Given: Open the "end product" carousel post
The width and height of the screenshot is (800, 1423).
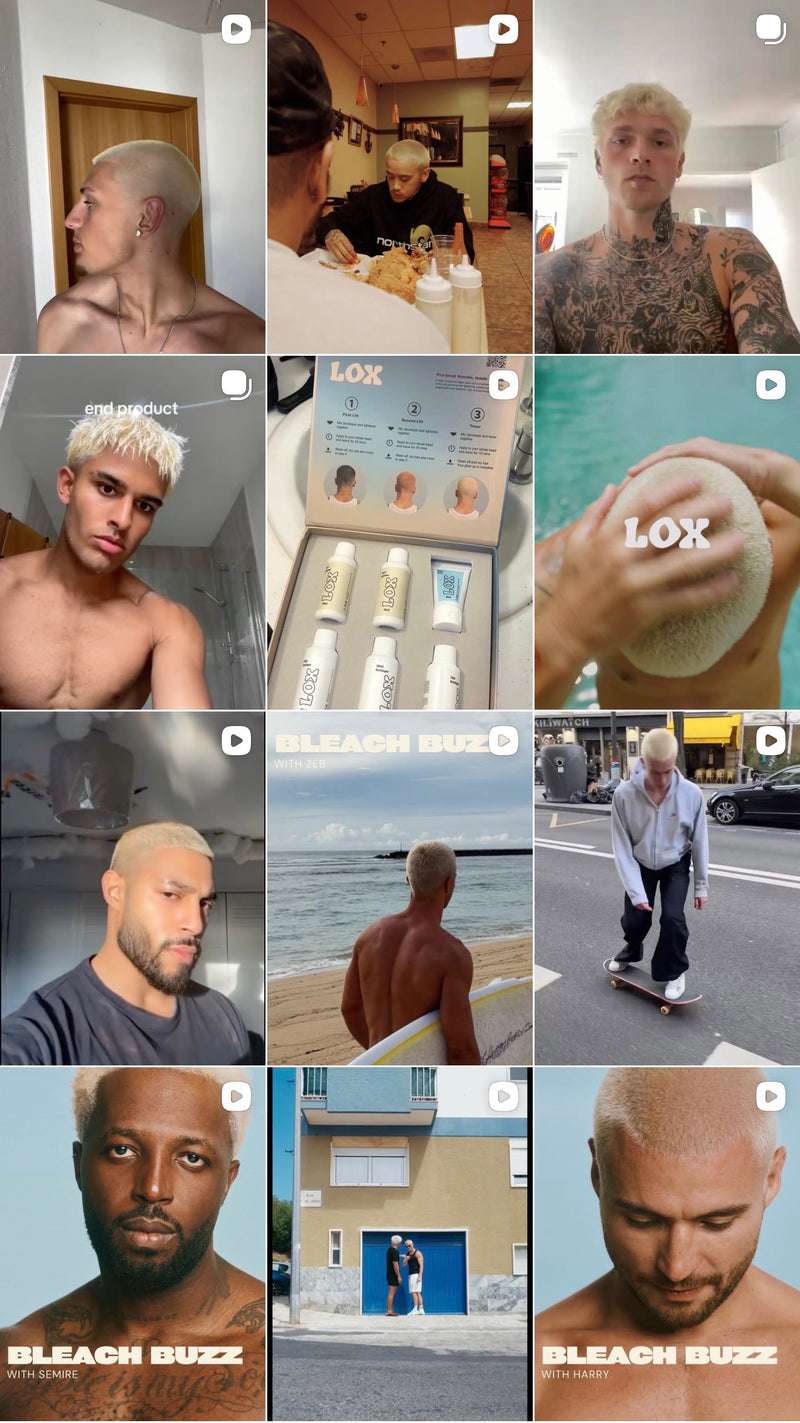Looking at the screenshot, I should coord(132,533).
